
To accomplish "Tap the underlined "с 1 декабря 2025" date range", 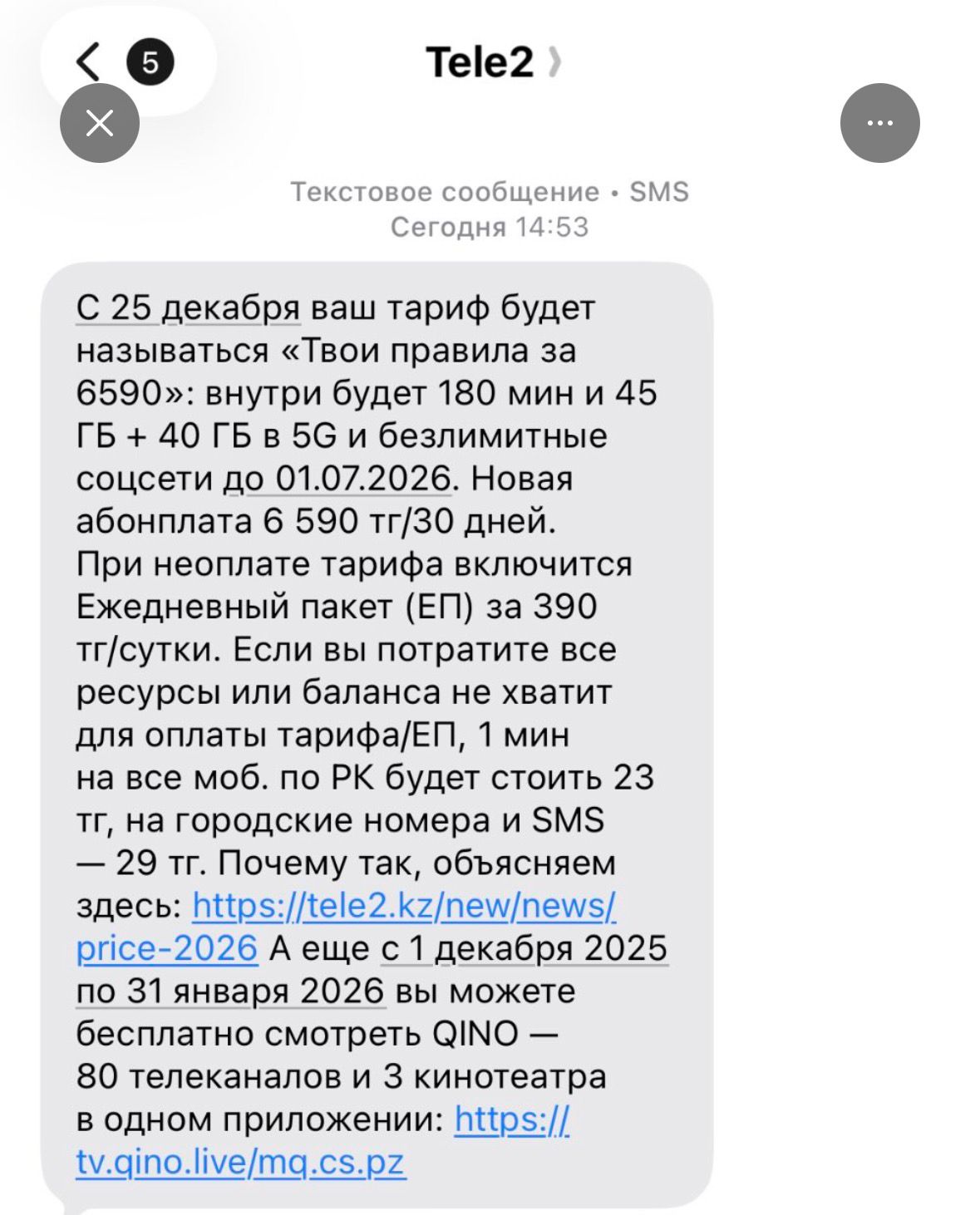I will click(x=524, y=949).
